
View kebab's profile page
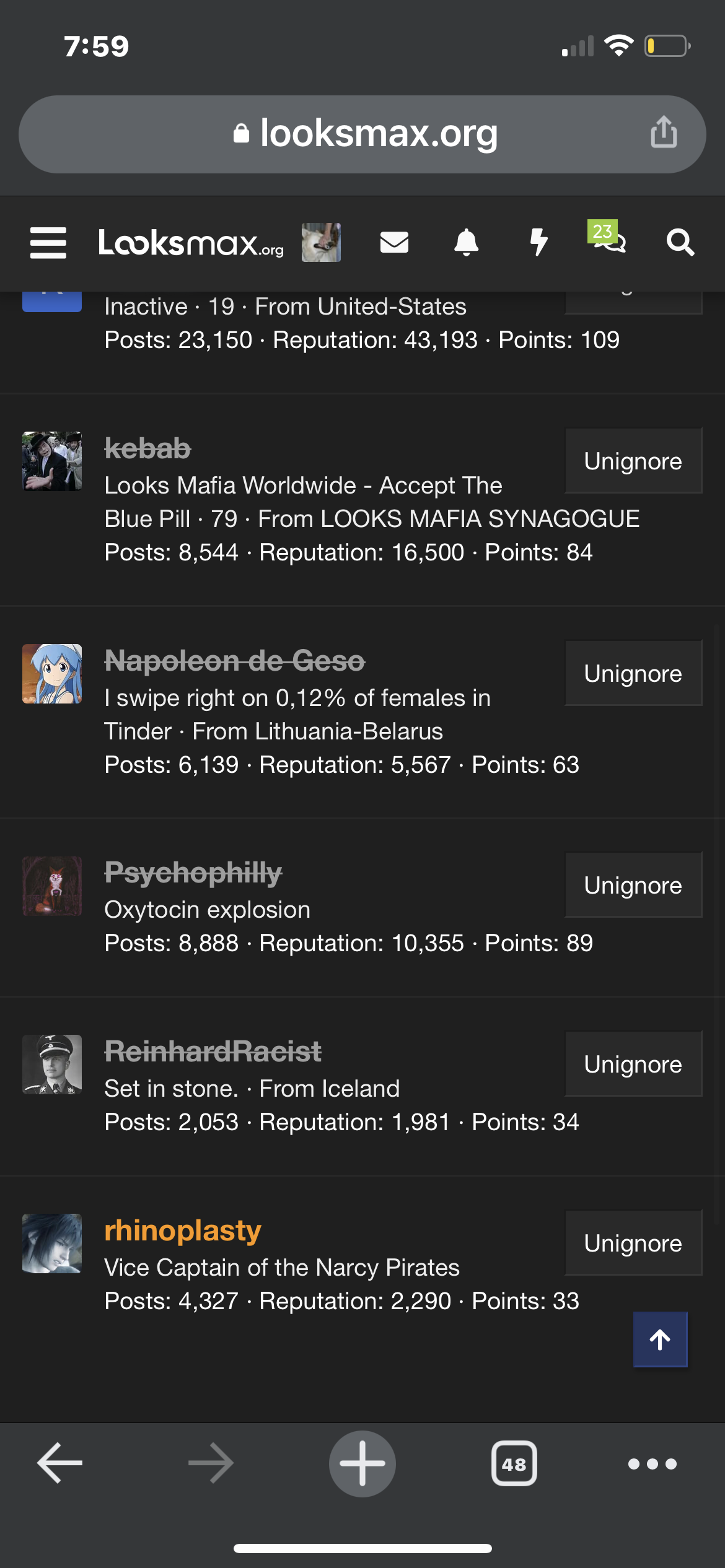(x=147, y=449)
